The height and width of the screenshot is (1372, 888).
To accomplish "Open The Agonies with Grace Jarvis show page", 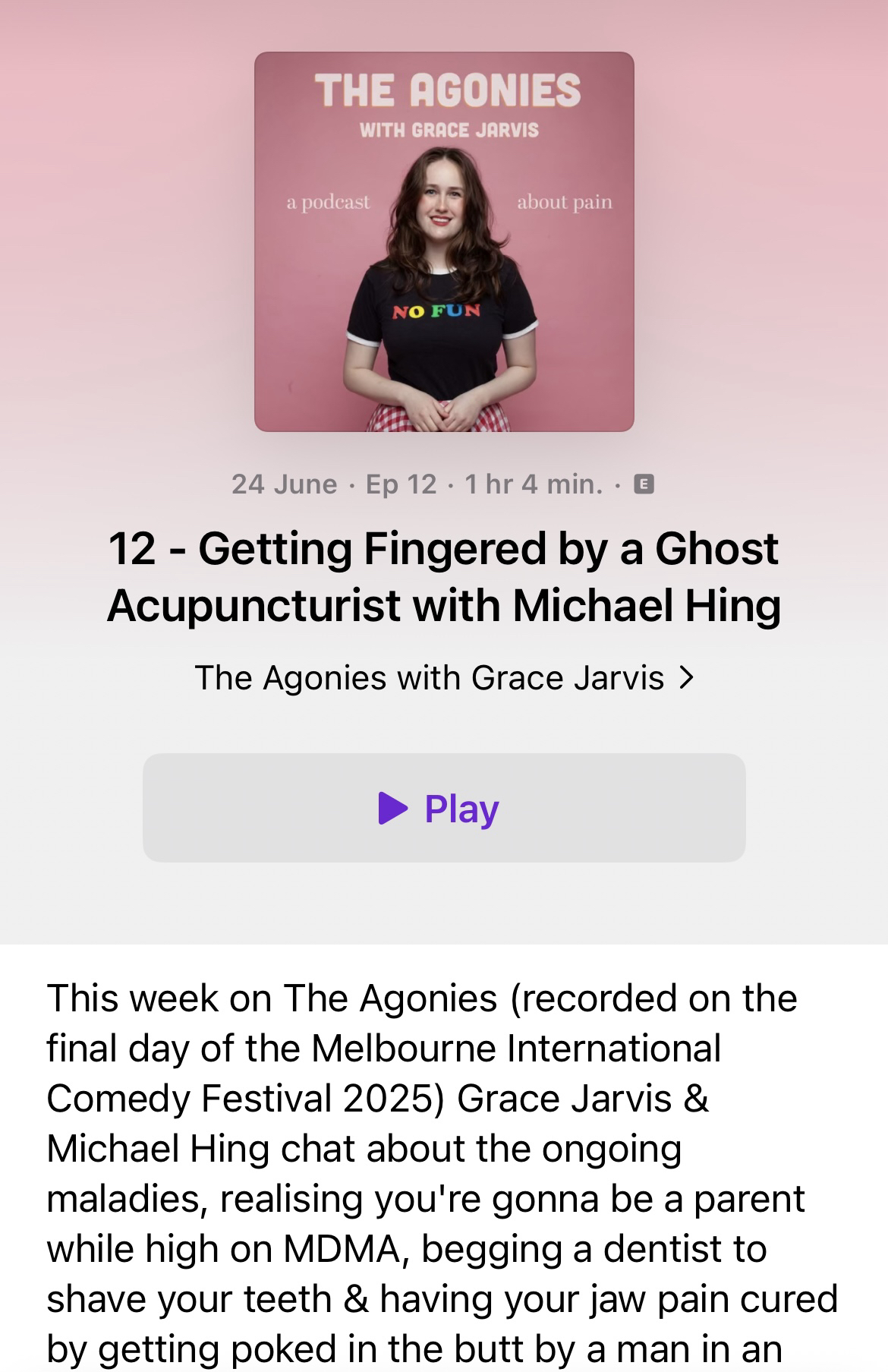I will (x=443, y=677).
